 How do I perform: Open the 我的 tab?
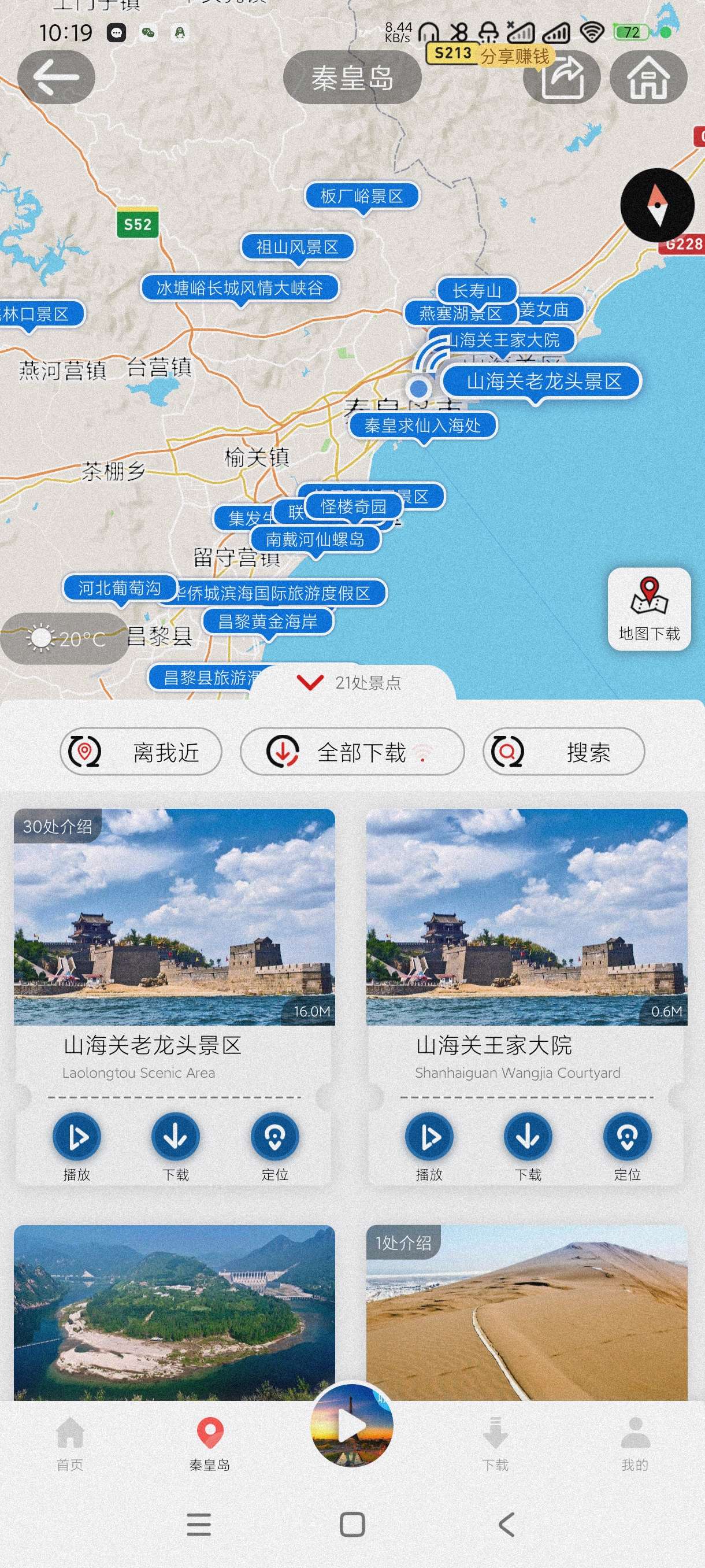[635, 1444]
